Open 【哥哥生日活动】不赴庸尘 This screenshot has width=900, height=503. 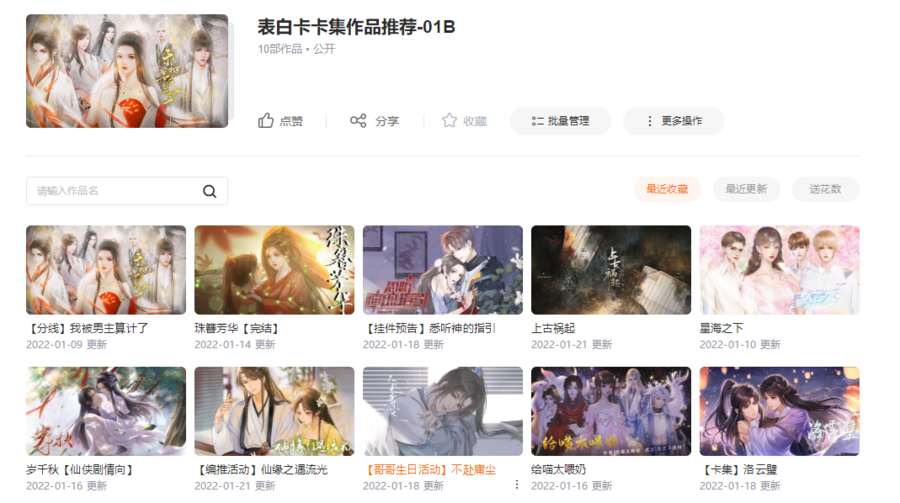442,411
